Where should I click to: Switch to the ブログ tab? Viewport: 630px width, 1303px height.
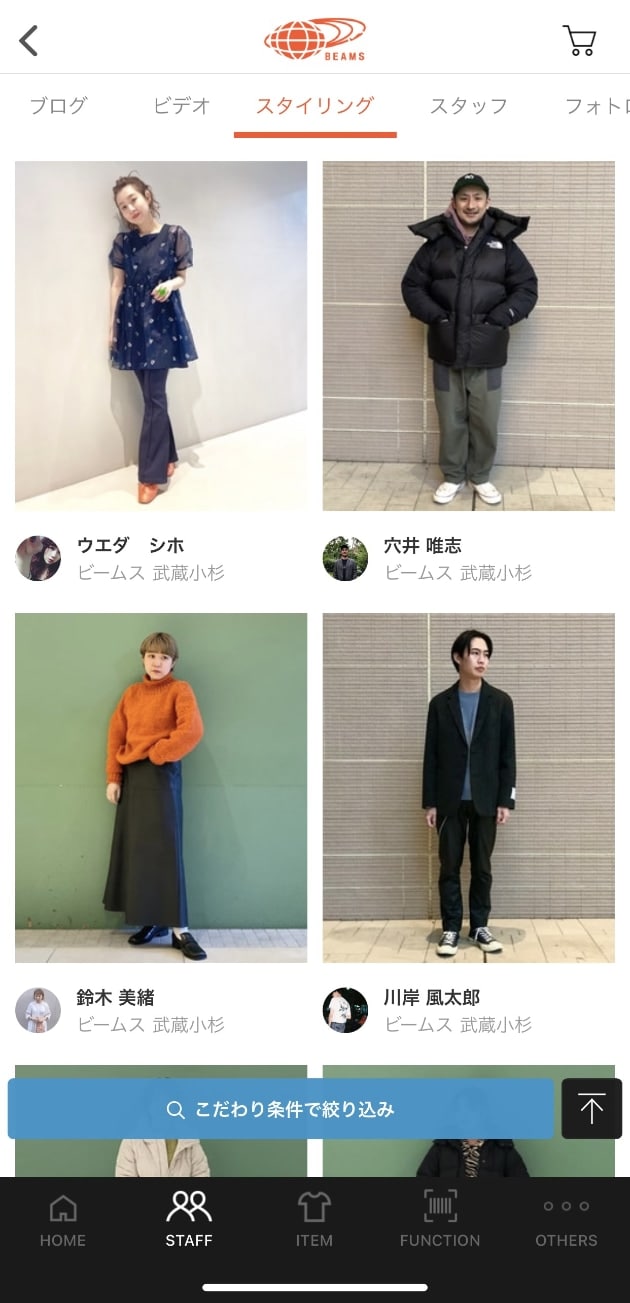click(58, 105)
